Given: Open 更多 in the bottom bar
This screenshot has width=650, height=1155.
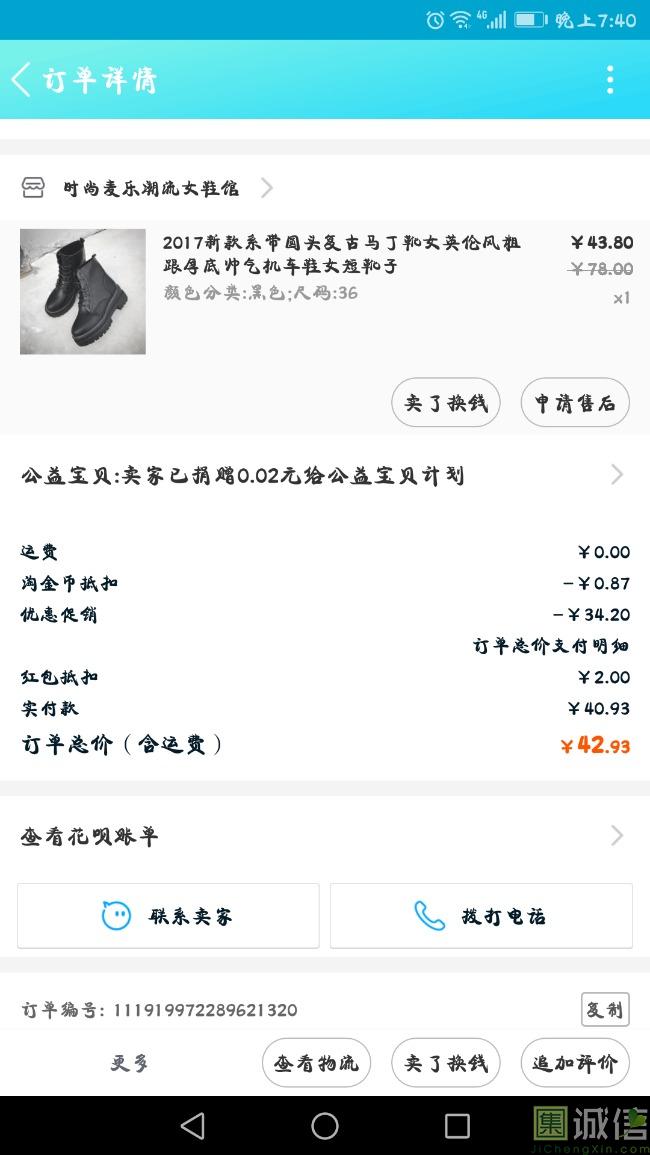Looking at the screenshot, I should tap(130, 1063).
